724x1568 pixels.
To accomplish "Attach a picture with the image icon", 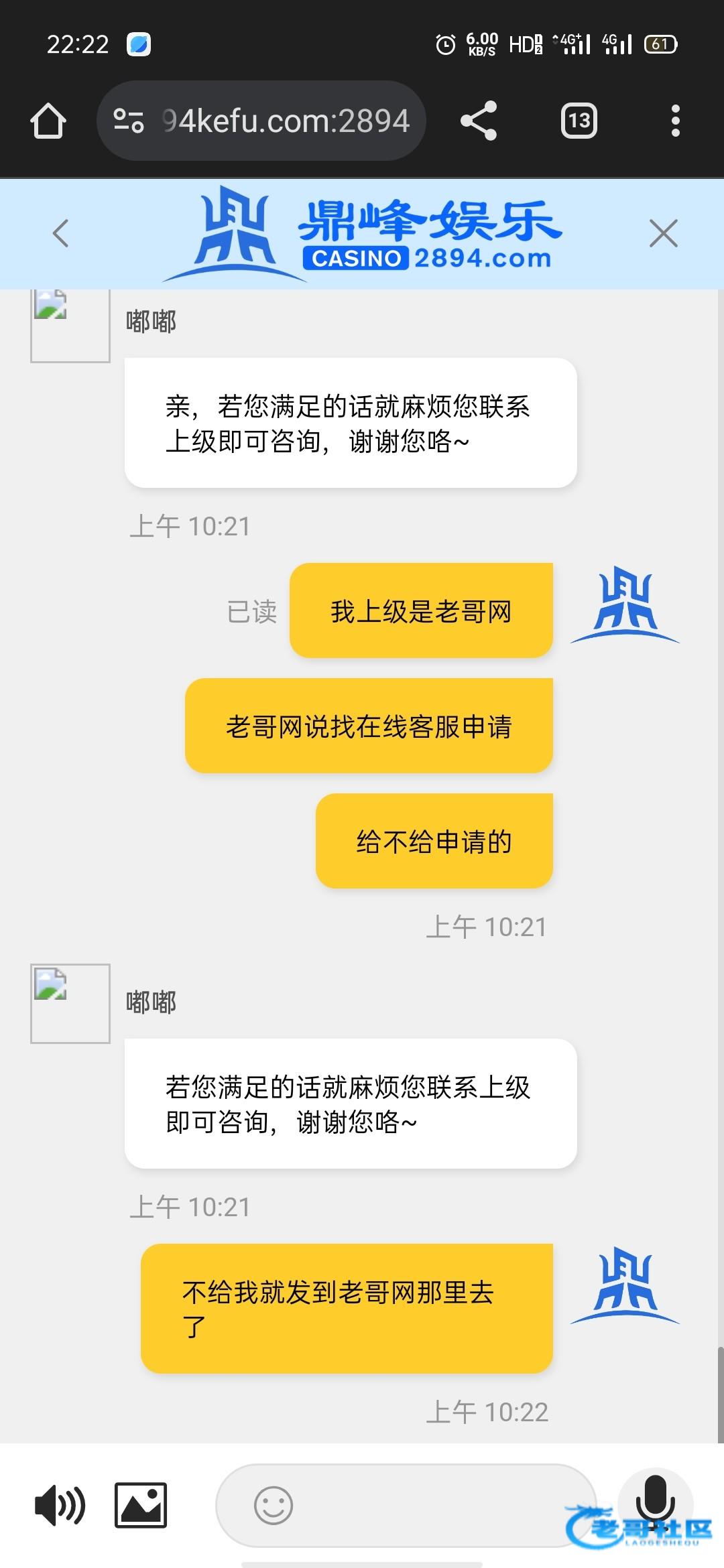I will tap(141, 1505).
